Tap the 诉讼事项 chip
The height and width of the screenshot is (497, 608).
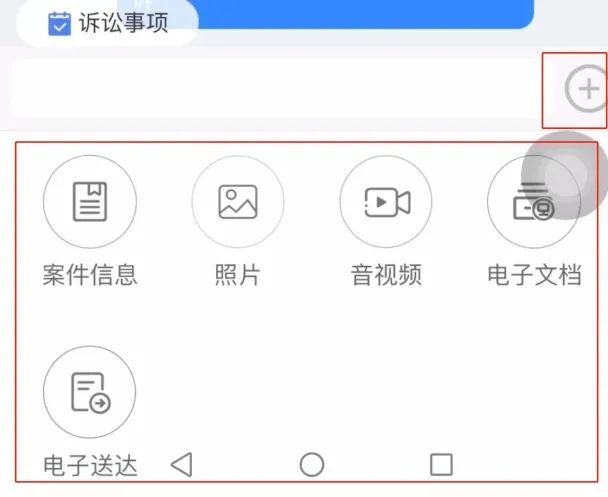tap(108, 23)
